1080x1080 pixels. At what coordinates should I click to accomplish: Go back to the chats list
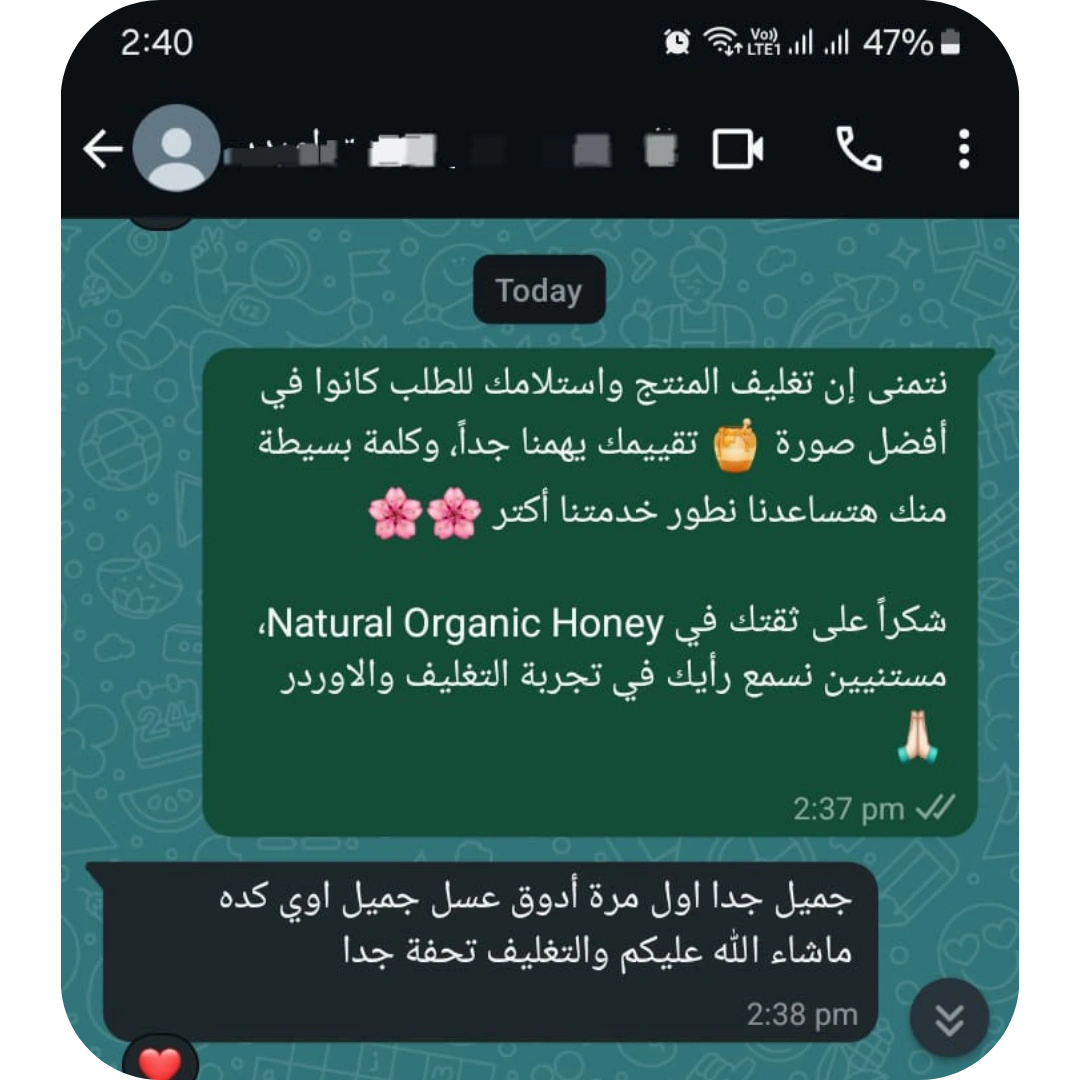coord(102,150)
